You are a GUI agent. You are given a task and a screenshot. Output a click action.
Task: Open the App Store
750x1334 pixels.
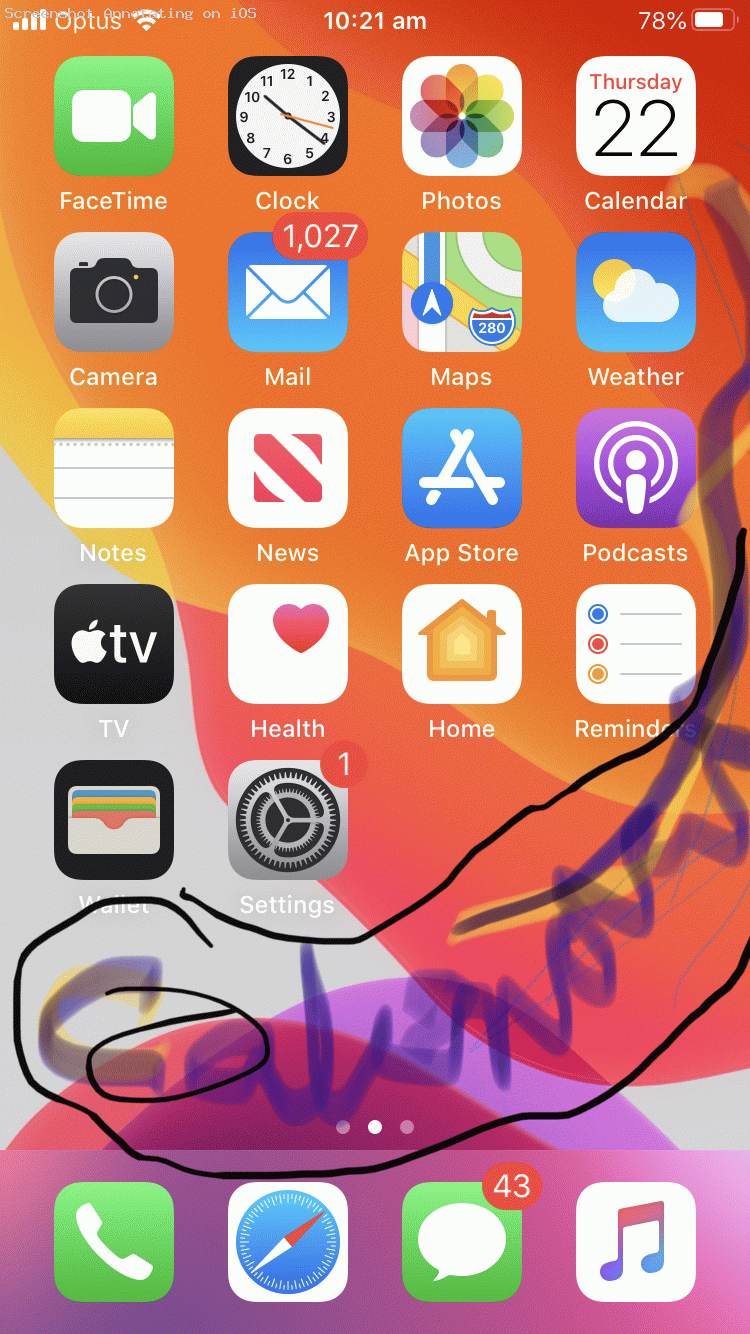[x=462, y=468]
